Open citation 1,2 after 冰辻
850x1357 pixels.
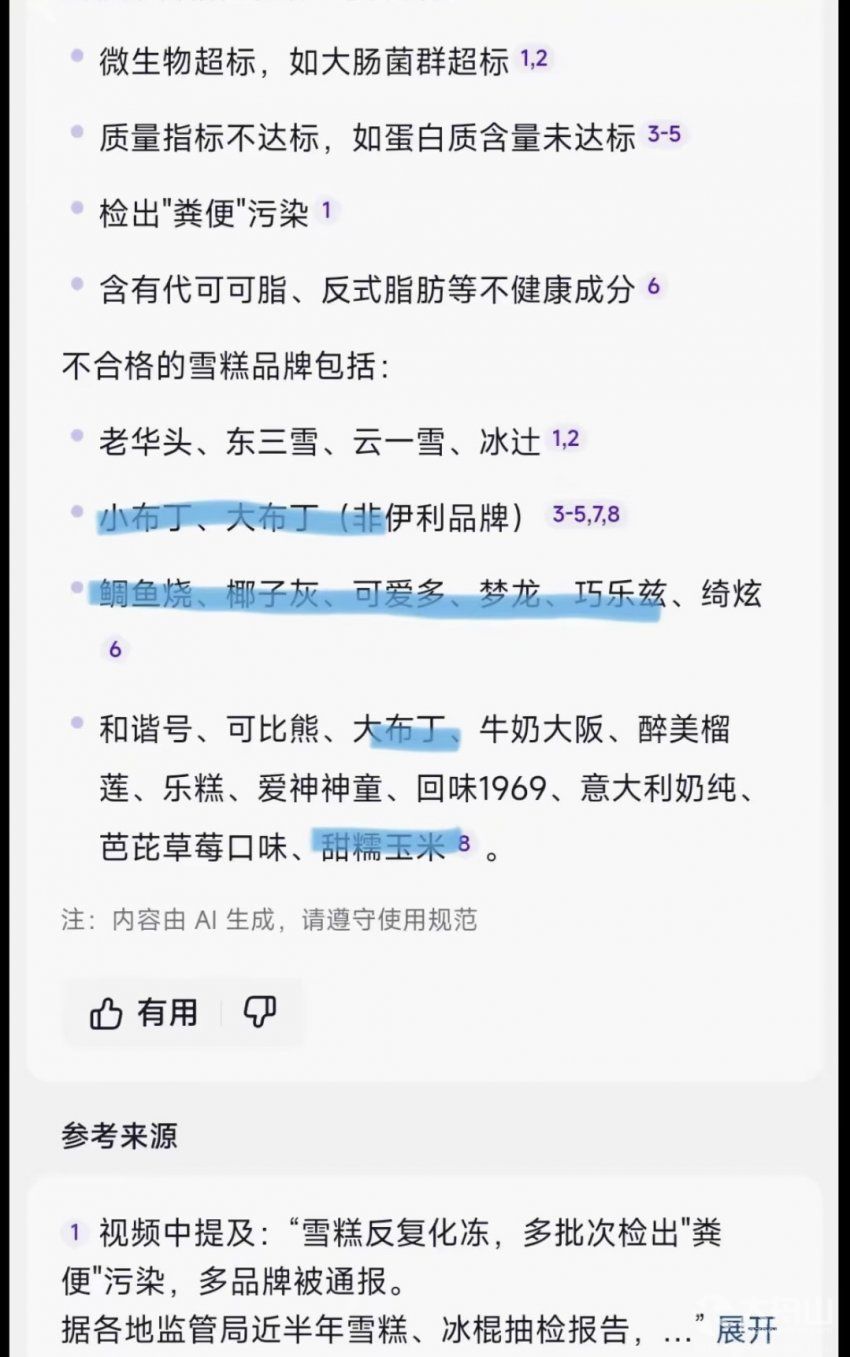point(565,438)
